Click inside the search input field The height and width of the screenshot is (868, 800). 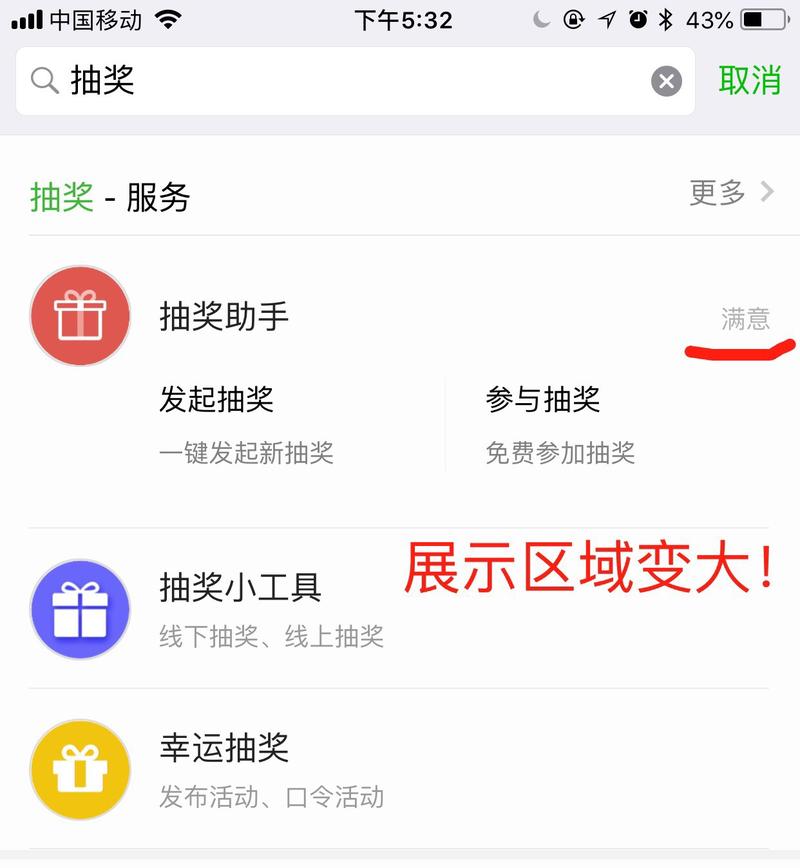(300, 81)
